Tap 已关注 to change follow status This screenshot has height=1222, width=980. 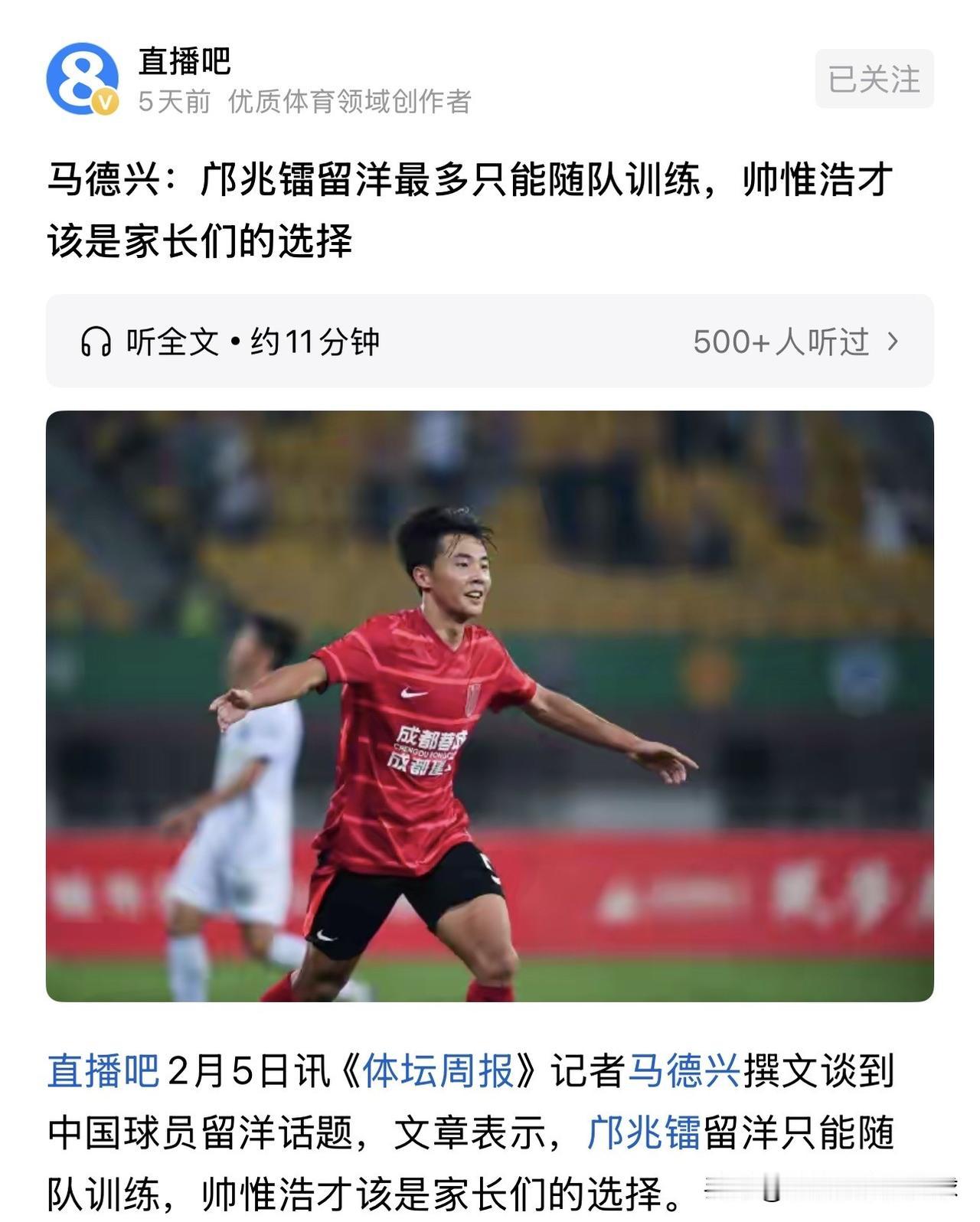(873, 79)
